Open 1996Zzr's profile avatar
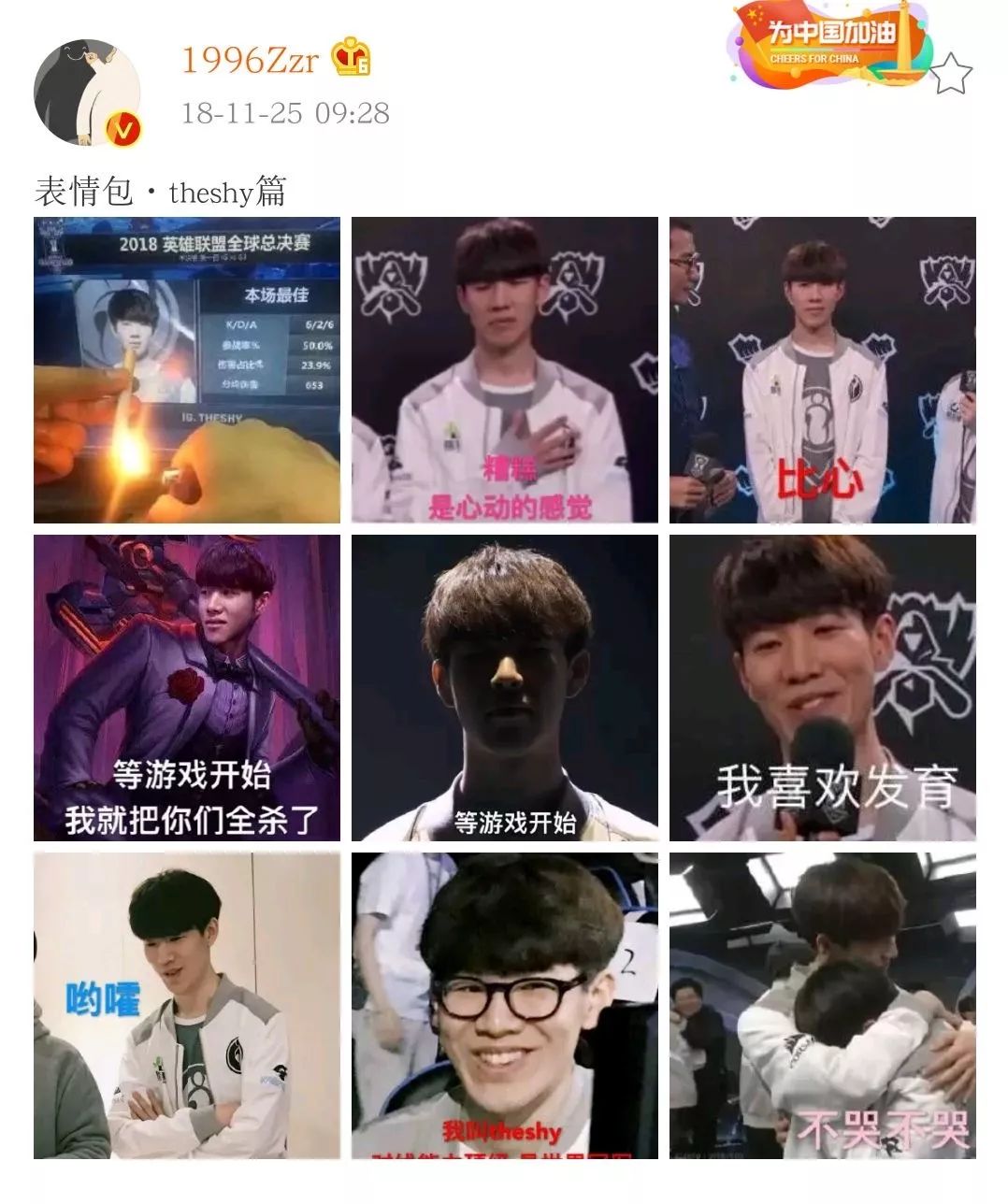 (87, 92)
